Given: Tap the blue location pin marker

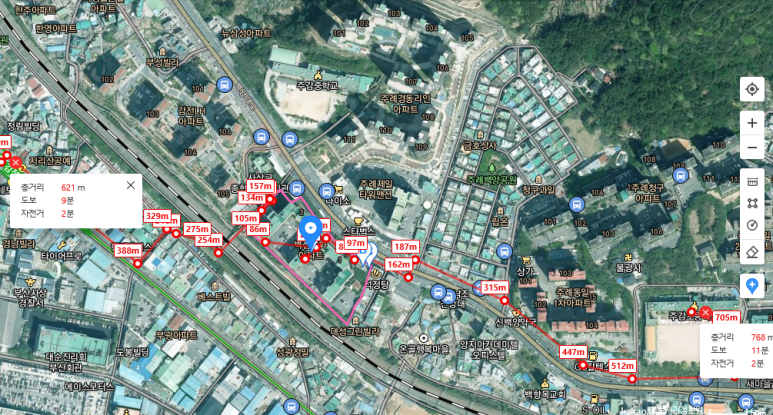Looking at the screenshot, I should (311, 232).
